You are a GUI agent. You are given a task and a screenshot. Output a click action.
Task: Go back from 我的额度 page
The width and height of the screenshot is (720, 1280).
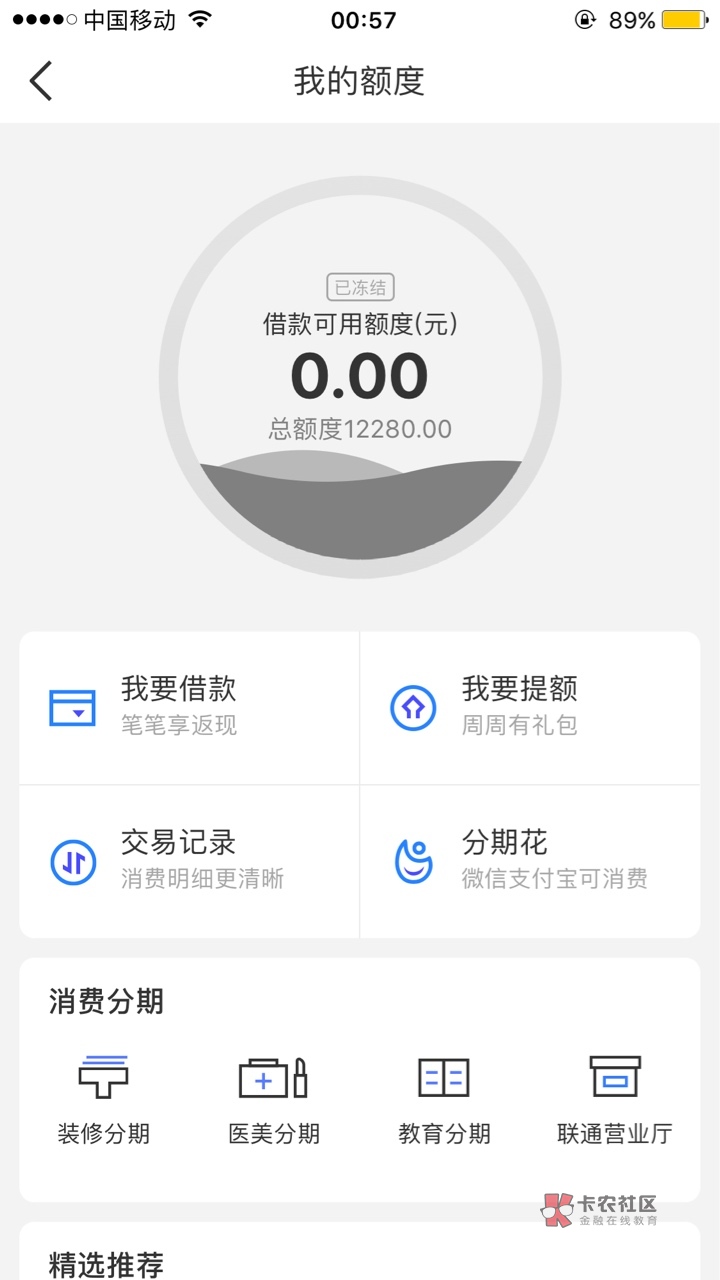click(41, 81)
